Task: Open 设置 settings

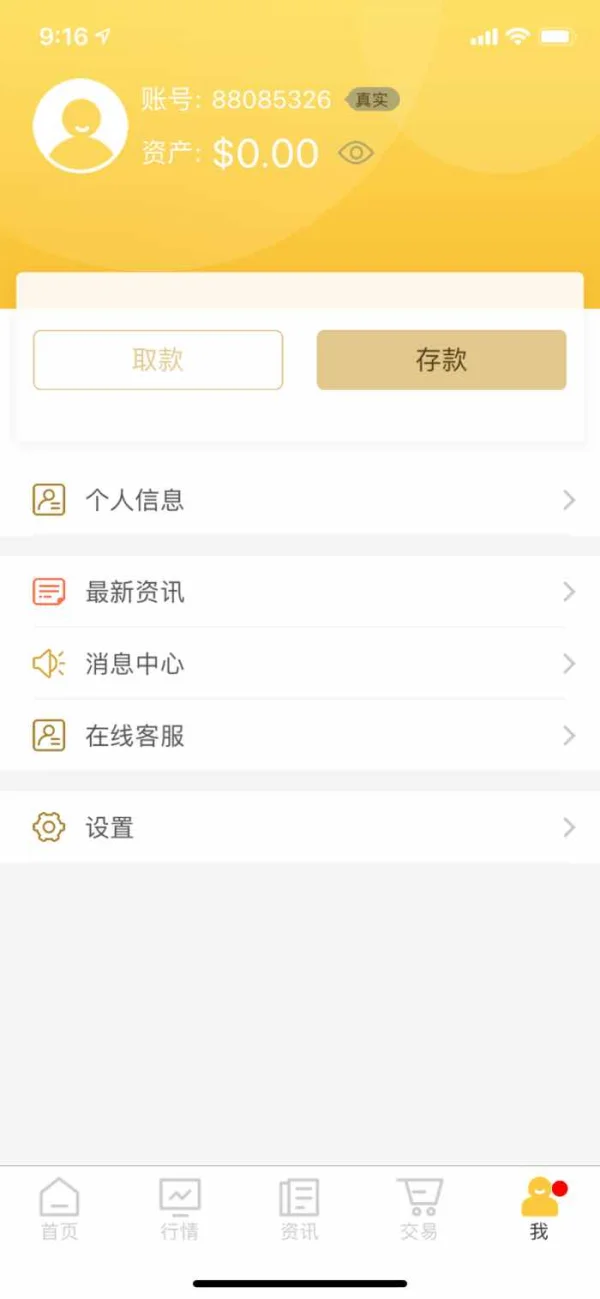Action: 300,828
